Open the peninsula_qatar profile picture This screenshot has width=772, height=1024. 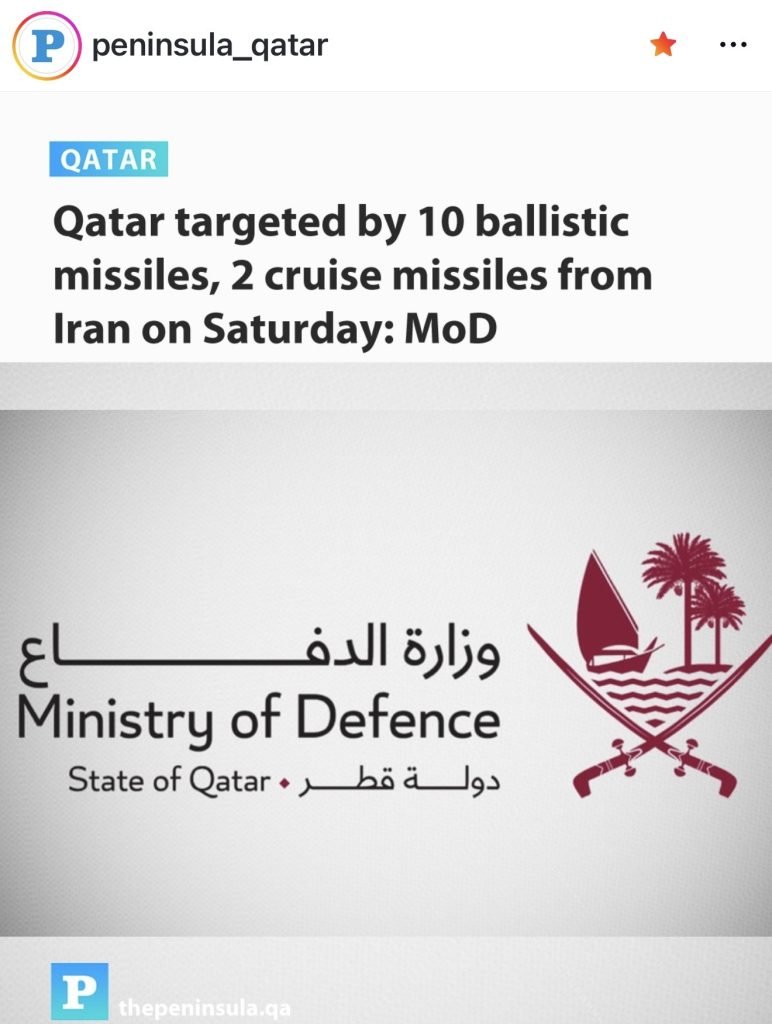(45, 46)
